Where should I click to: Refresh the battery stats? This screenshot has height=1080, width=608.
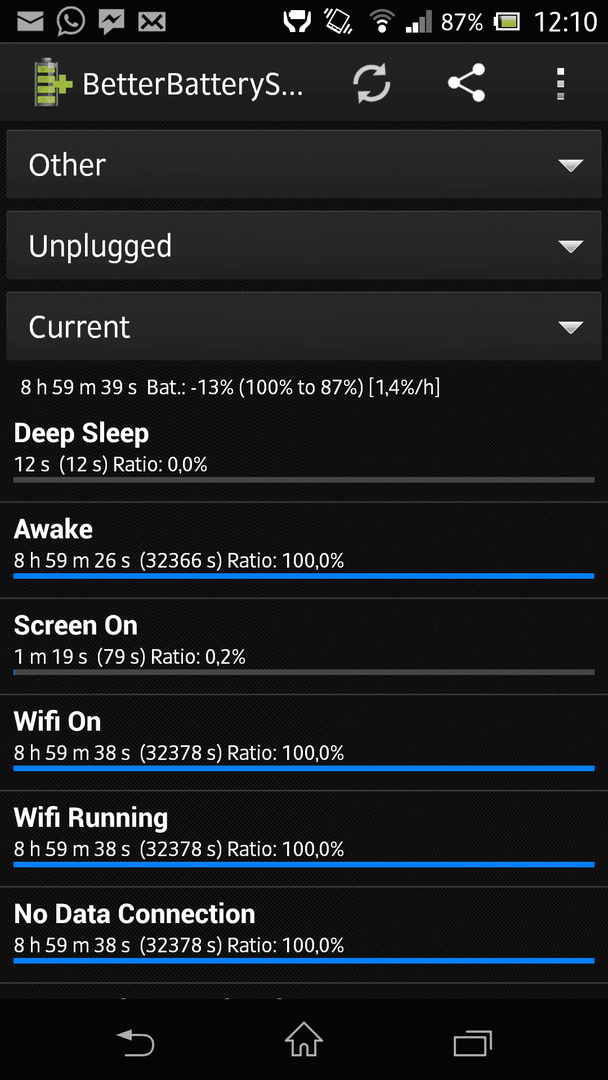(372, 83)
